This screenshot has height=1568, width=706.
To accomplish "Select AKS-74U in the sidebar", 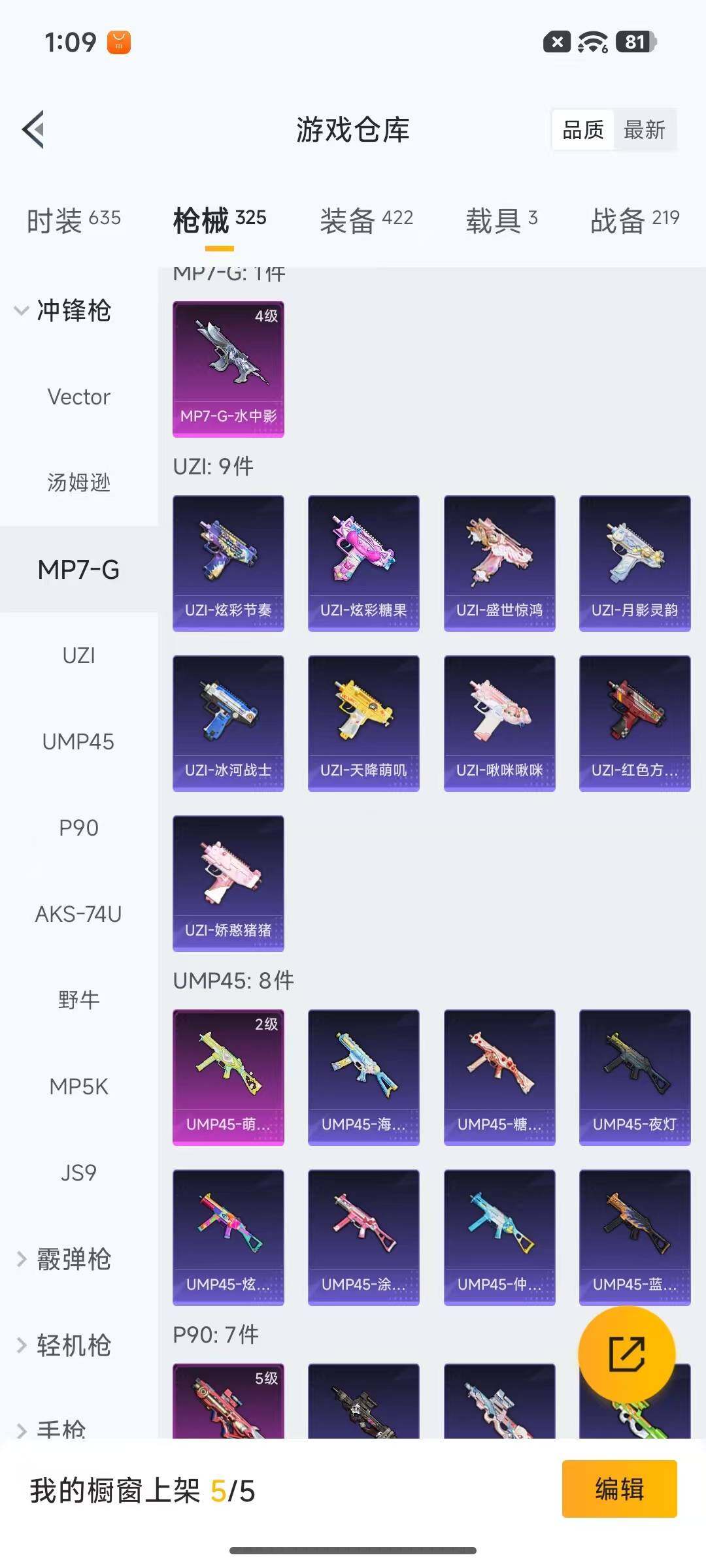I will pyautogui.click(x=78, y=914).
